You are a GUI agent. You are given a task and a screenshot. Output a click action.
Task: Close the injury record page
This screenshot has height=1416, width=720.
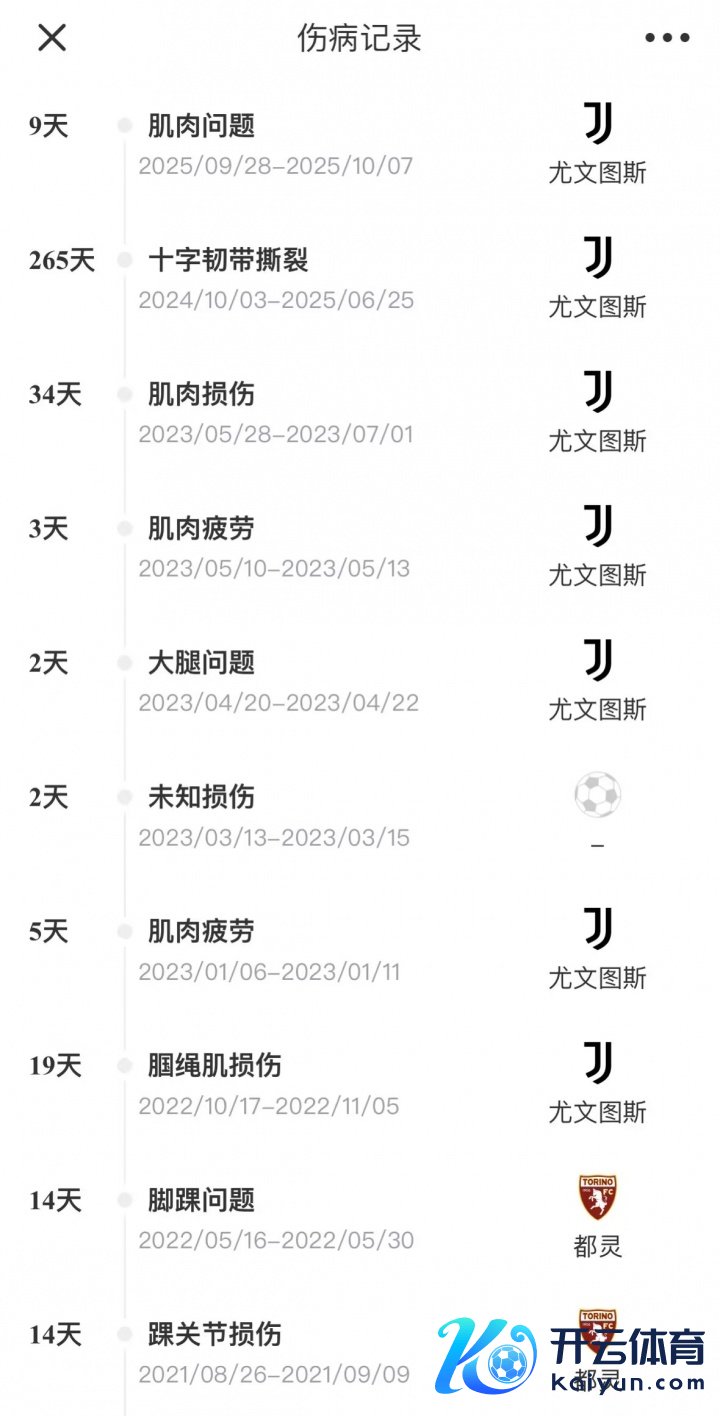(52, 38)
